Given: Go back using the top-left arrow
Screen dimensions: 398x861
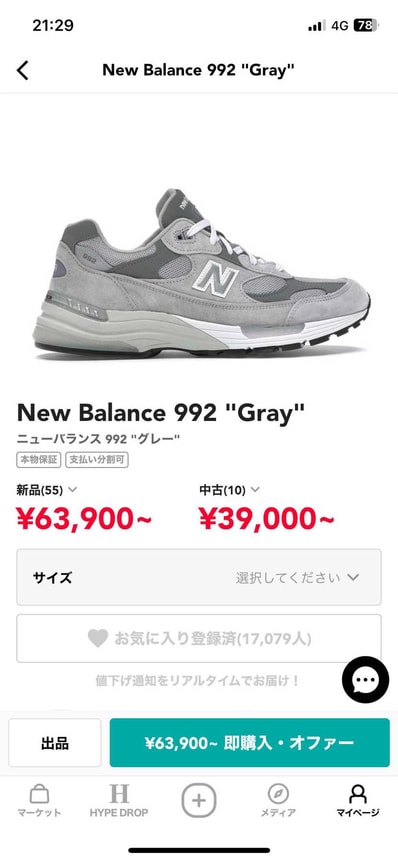Looking at the screenshot, I should pos(23,70).
